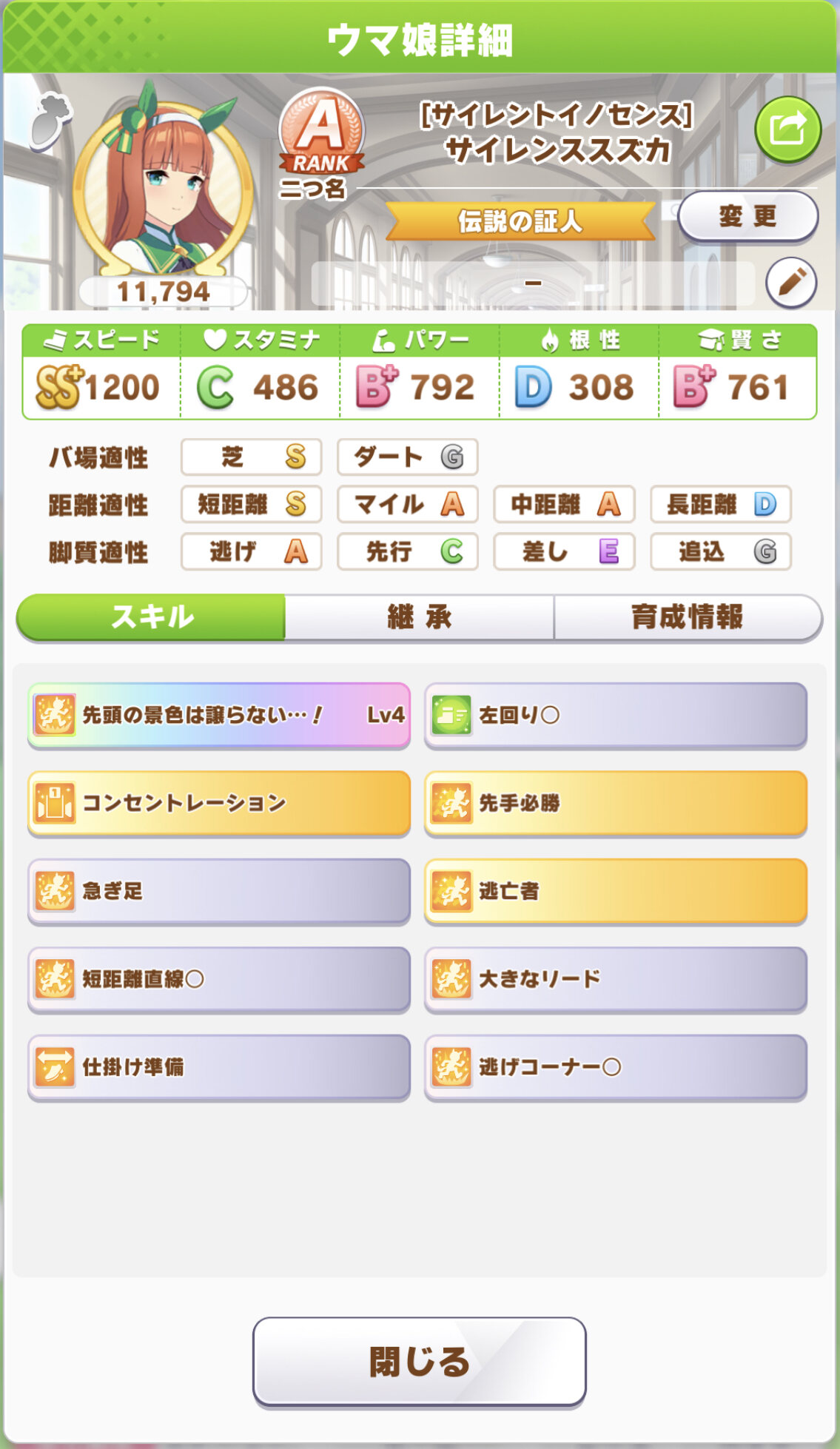Image resolution: width=840 pixels, height=1449 pixels.
Task: Select the スキル tab
Action: (151, 616)
